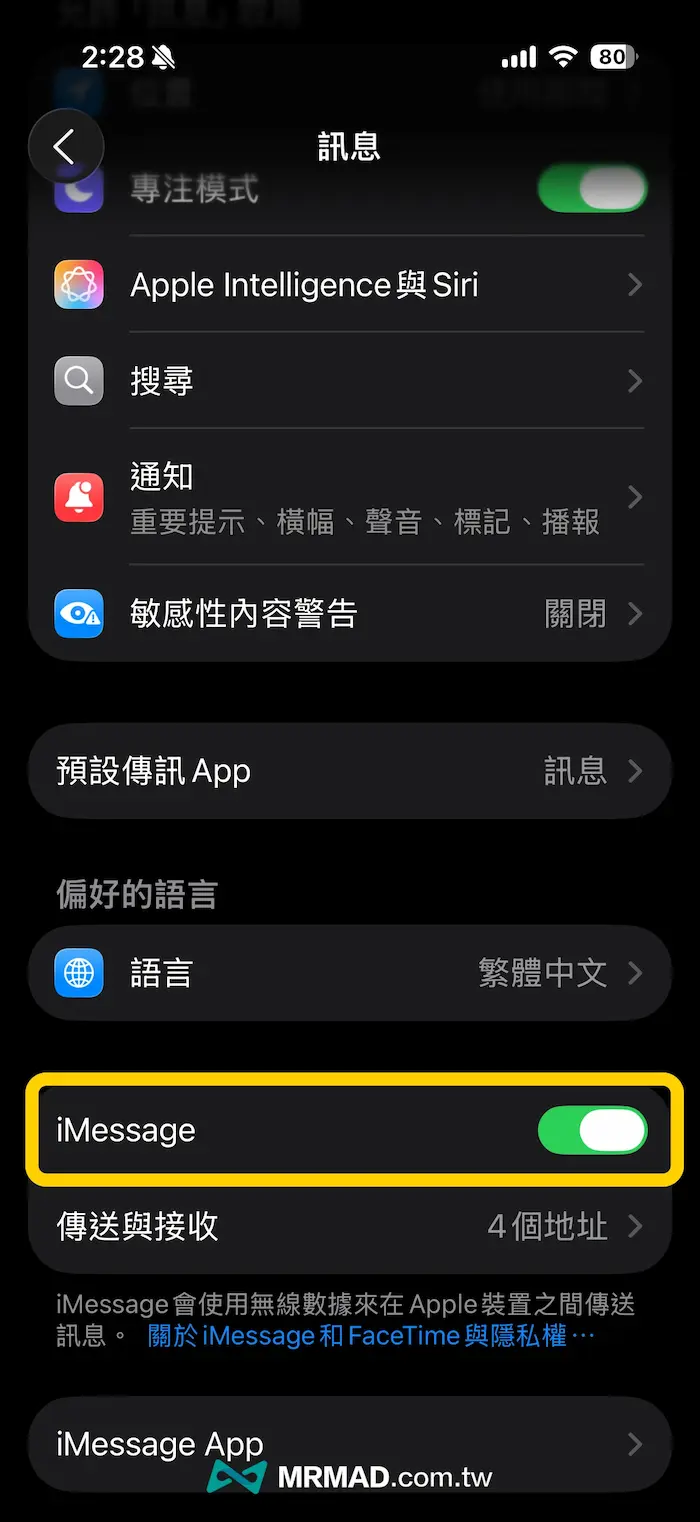
Task: Open the 語言 language setting
Action: pyautogui.click(x=350, y=973)
